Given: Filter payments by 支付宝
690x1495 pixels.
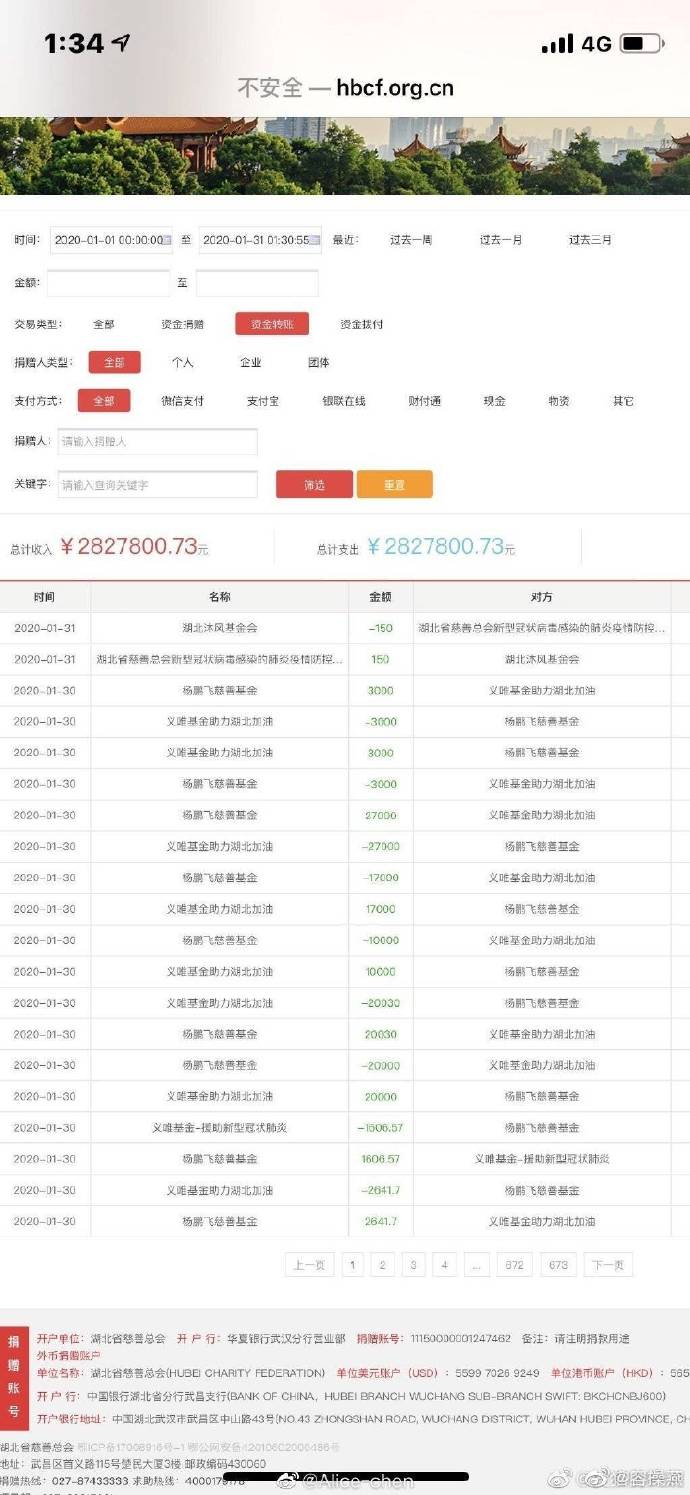Looking at the screenshot, I should click(263, 401).
